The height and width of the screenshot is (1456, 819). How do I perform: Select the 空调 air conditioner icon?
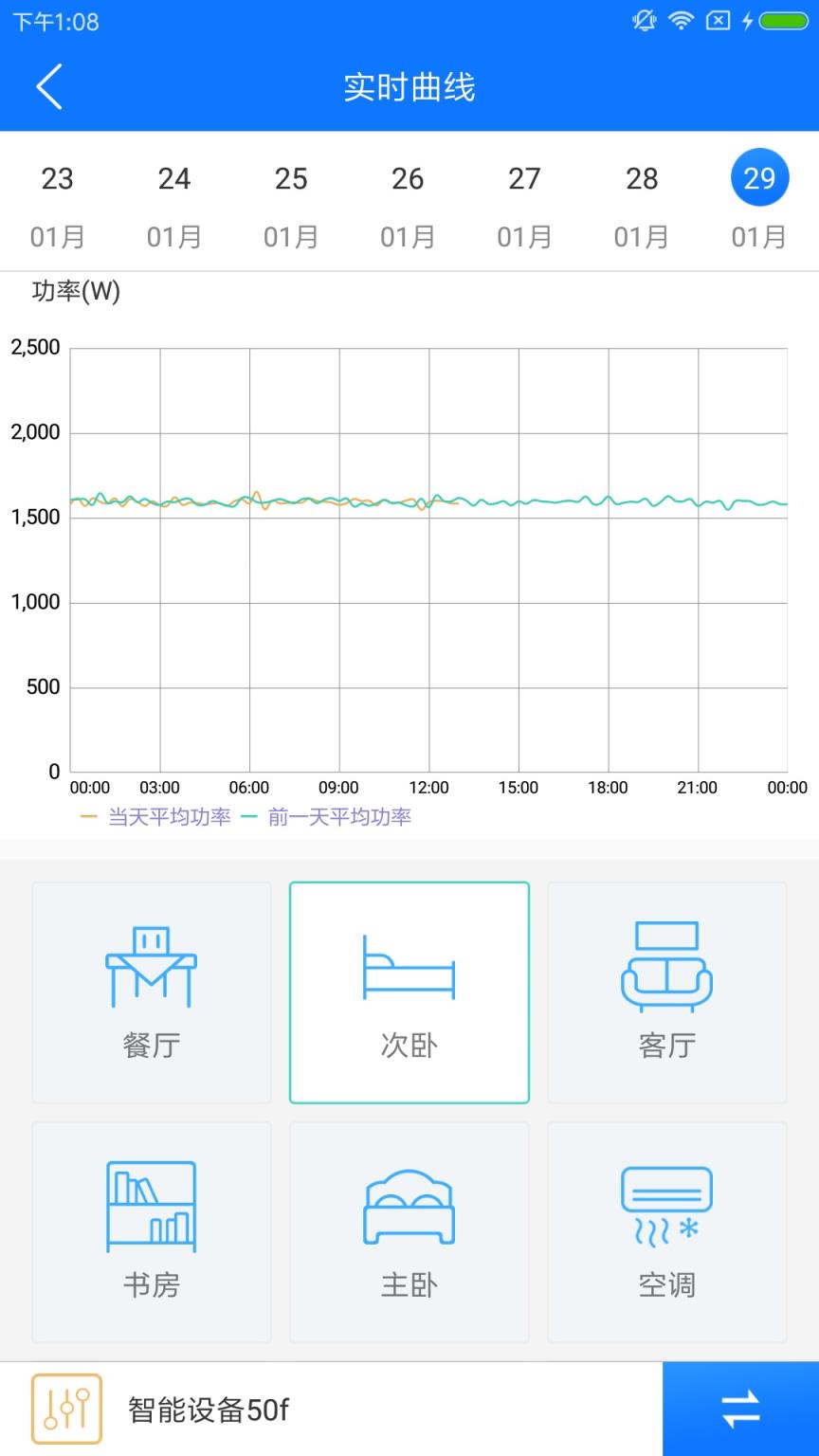[666, 1204]
